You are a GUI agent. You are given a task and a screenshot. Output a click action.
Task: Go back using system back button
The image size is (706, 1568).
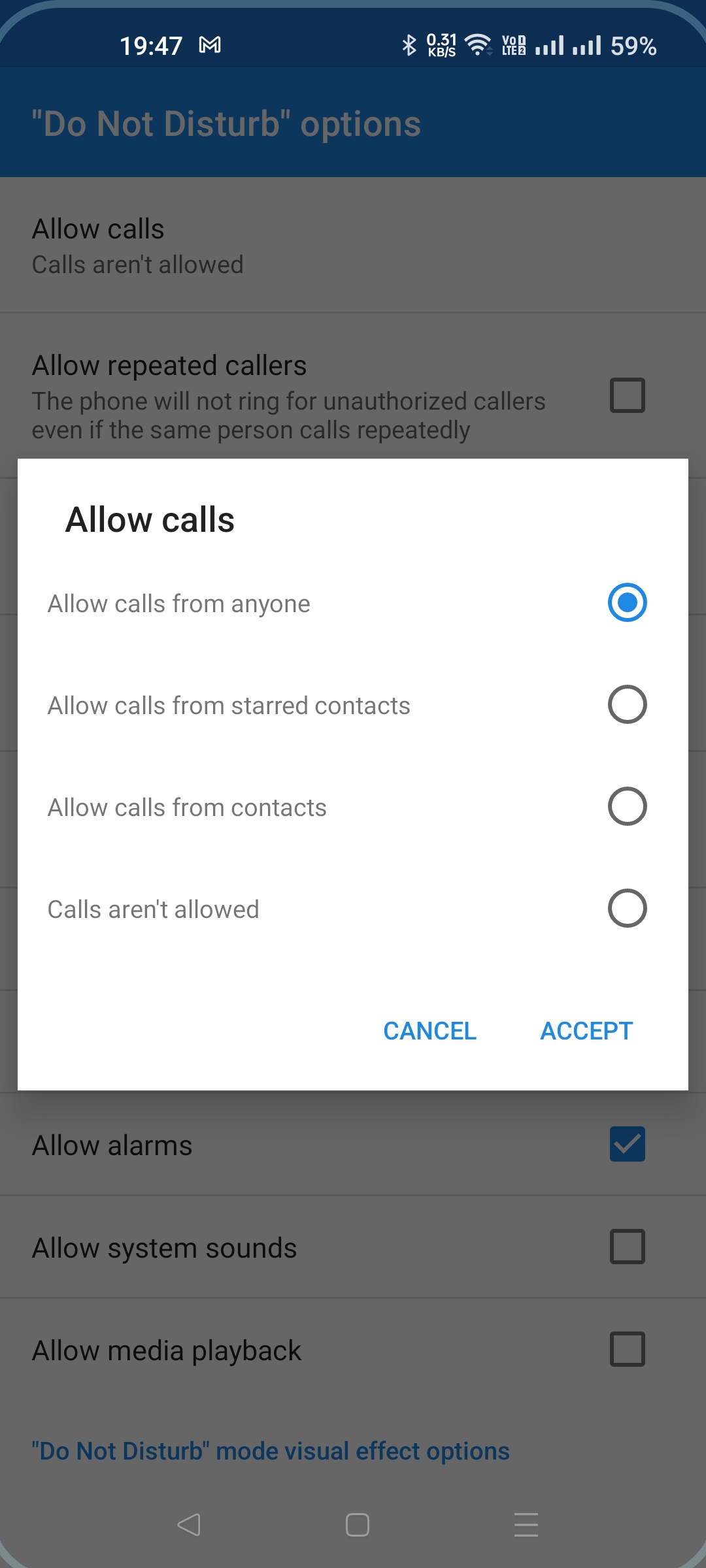click(189, 1525)
